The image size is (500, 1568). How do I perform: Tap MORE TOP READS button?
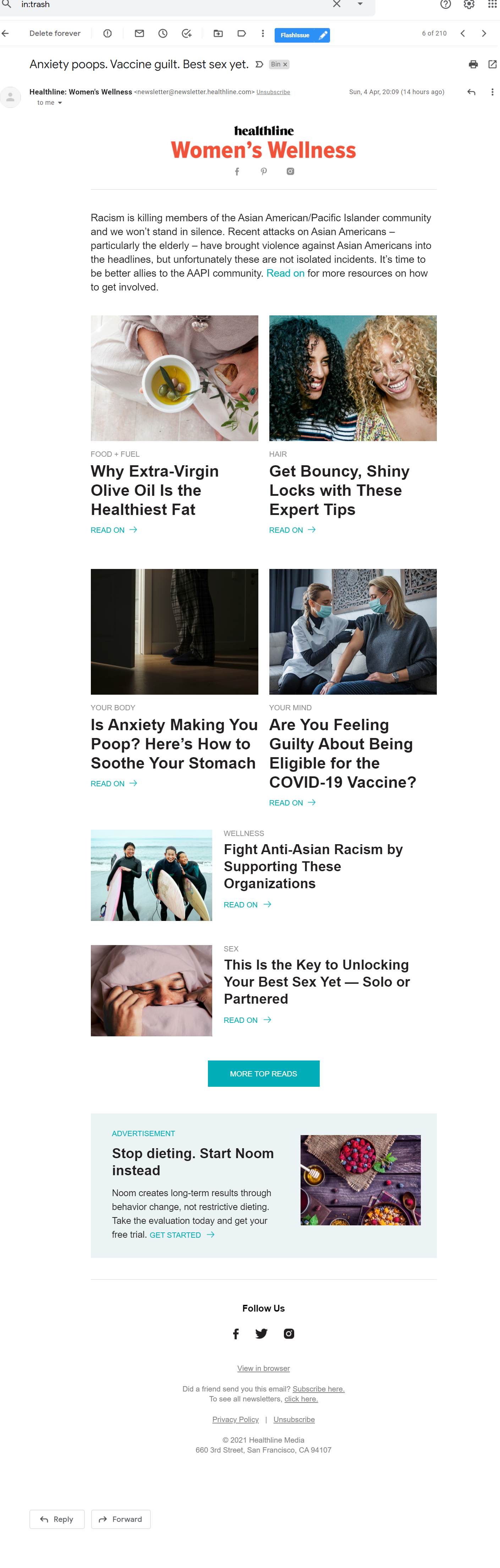click(x=263, y=1074)
